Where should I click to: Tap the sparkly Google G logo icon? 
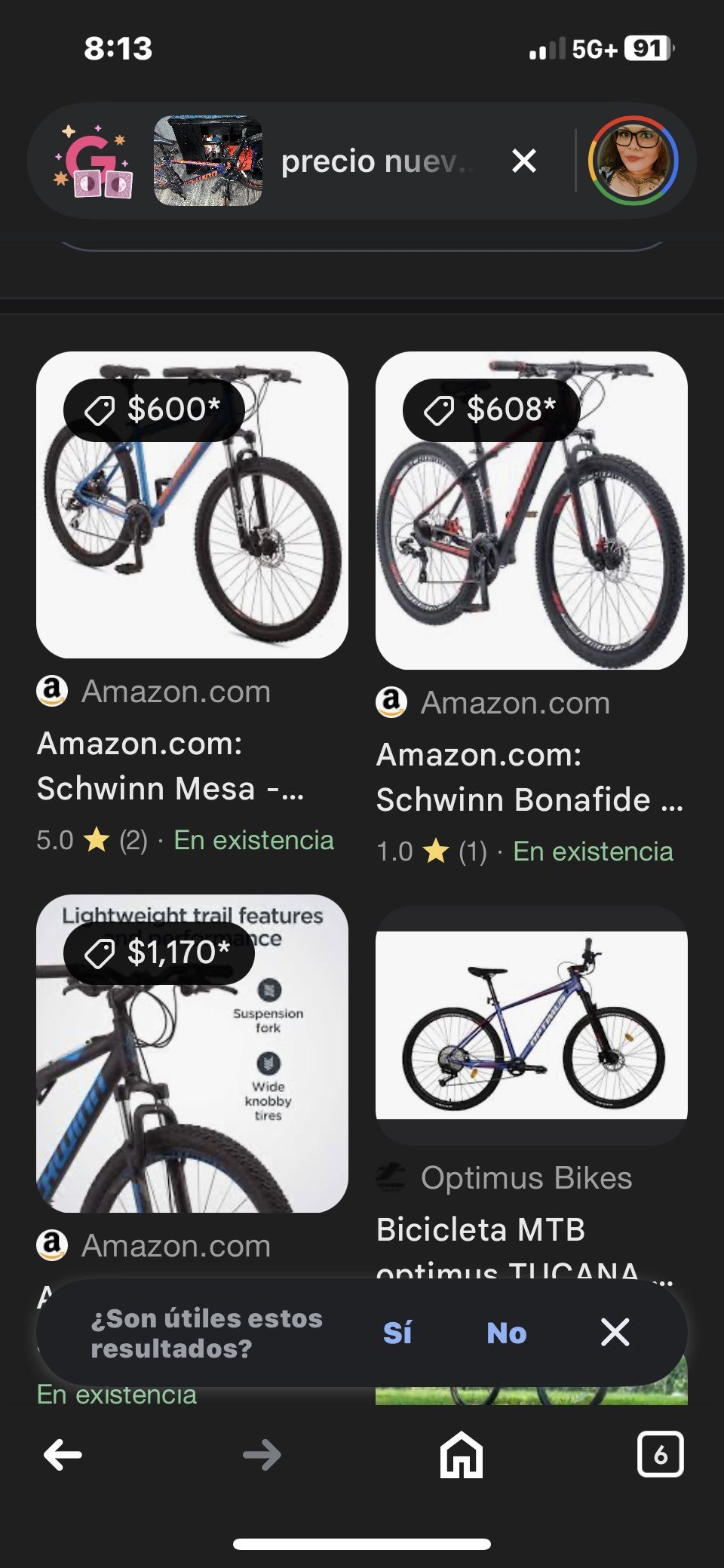(92, 161)
